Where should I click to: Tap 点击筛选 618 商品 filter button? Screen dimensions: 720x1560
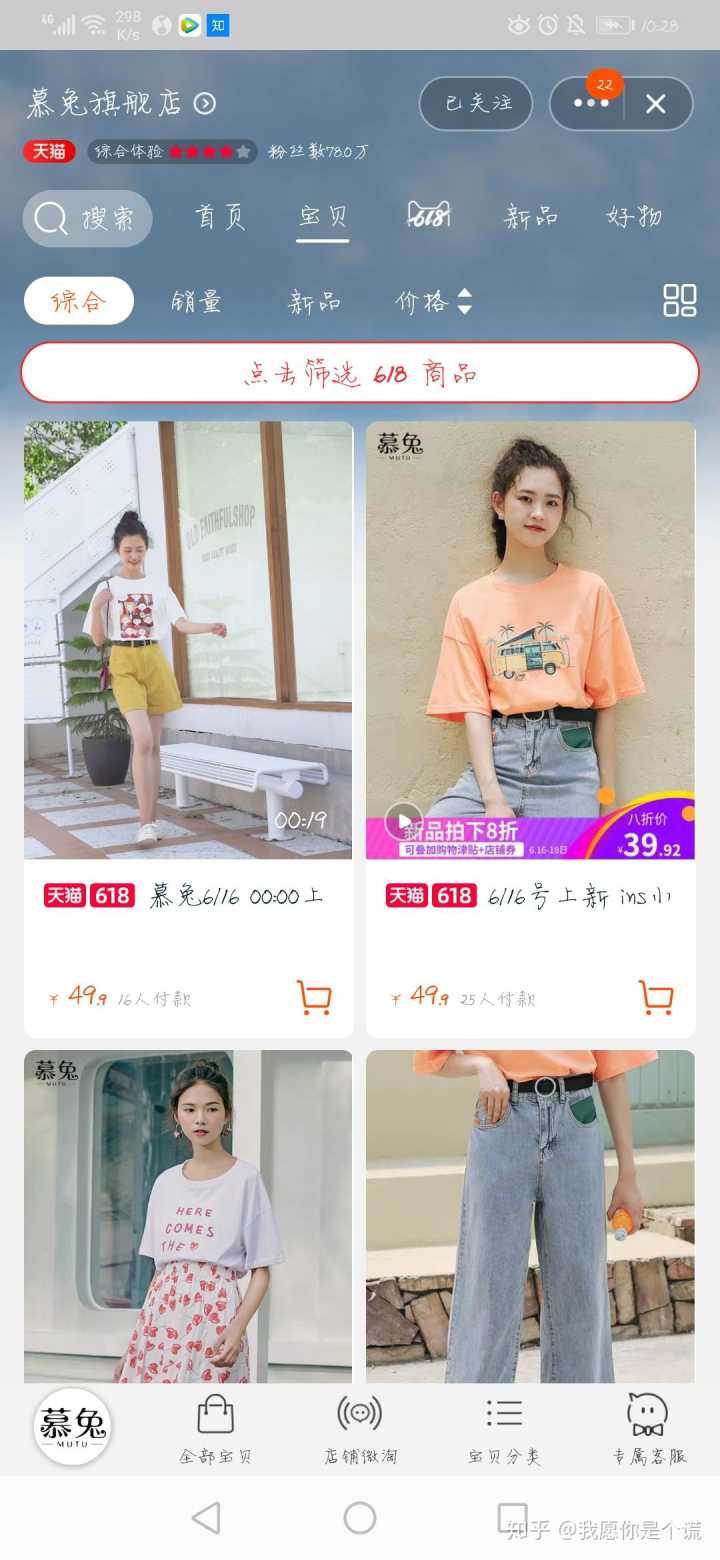point(360,373)
